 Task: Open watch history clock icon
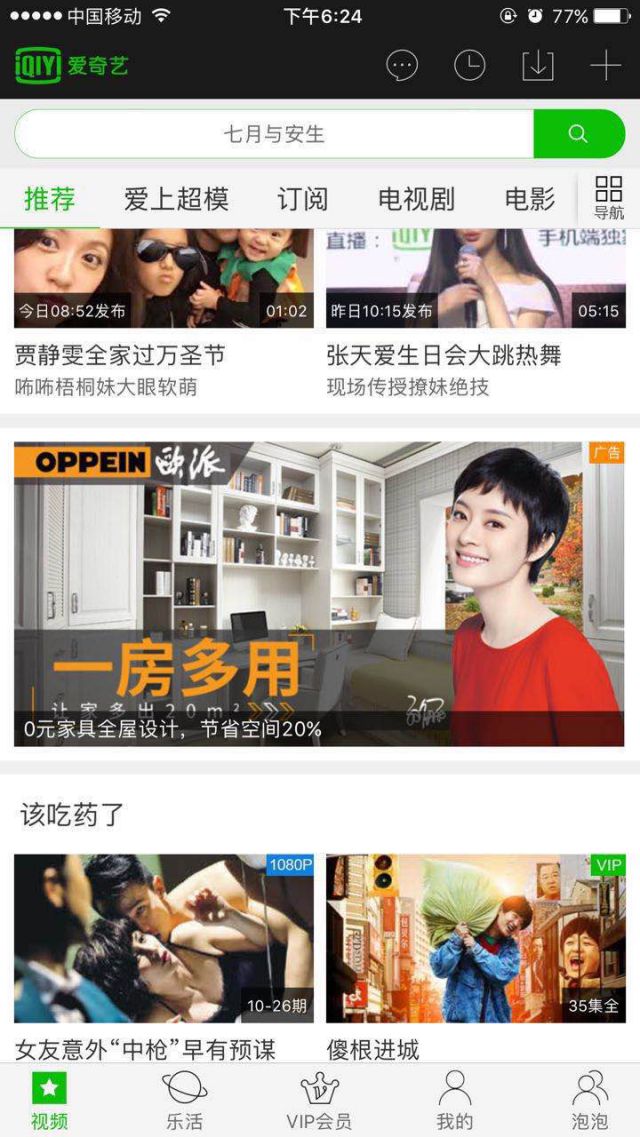click(x=469, y=66)
